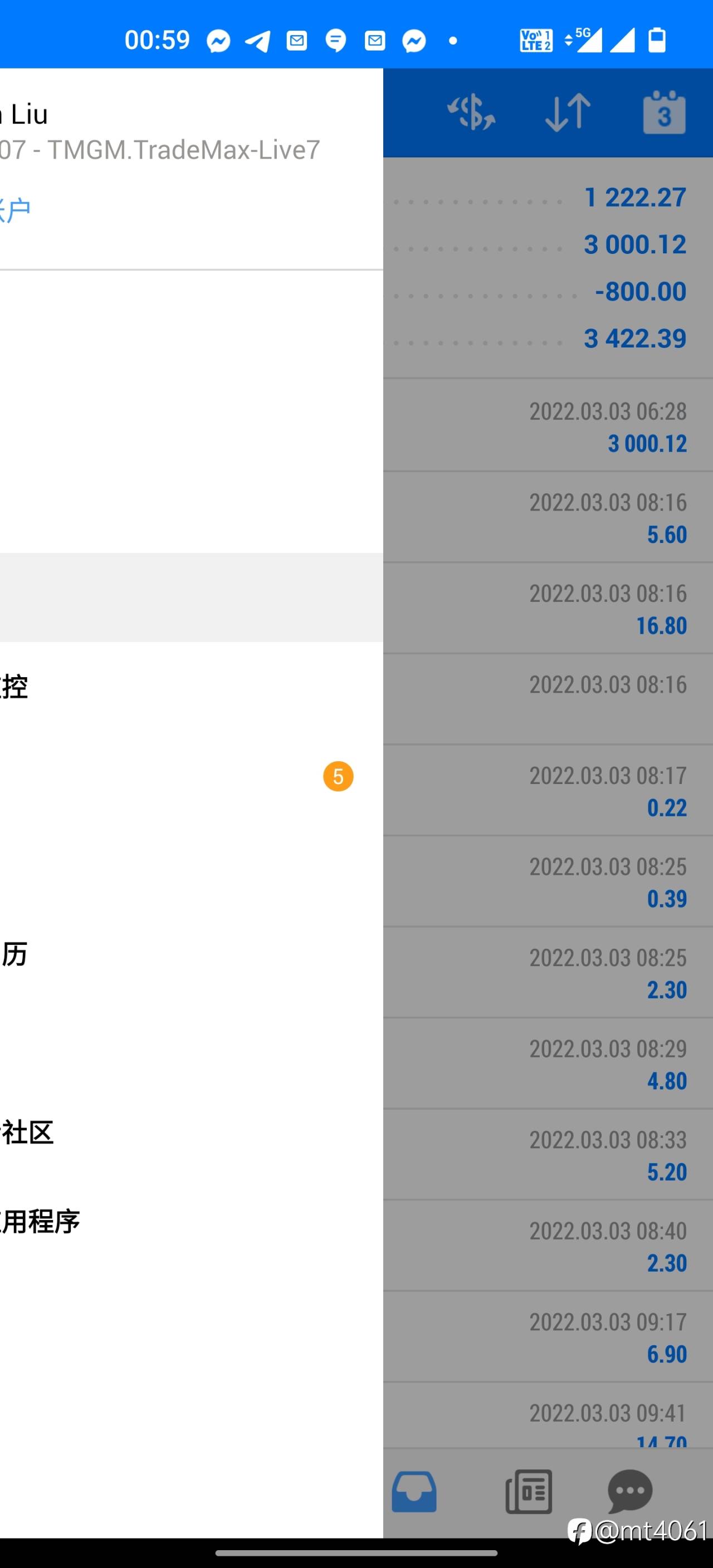Open the calendar date range icon
713x1568 pixels.
[x=663, y=112]
